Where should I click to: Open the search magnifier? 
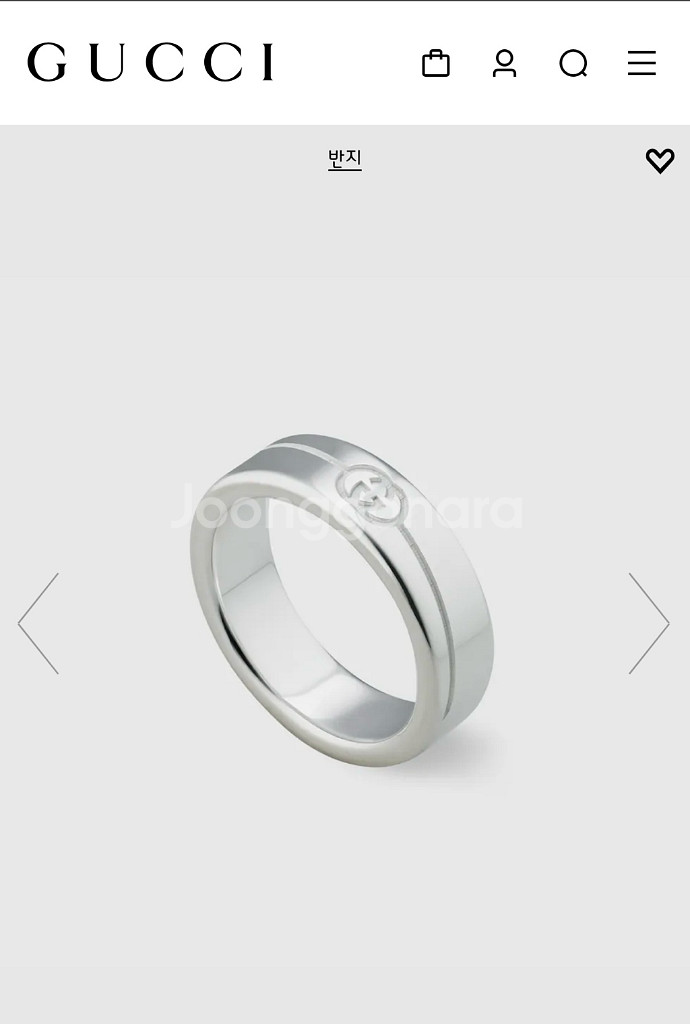point(573,64)
